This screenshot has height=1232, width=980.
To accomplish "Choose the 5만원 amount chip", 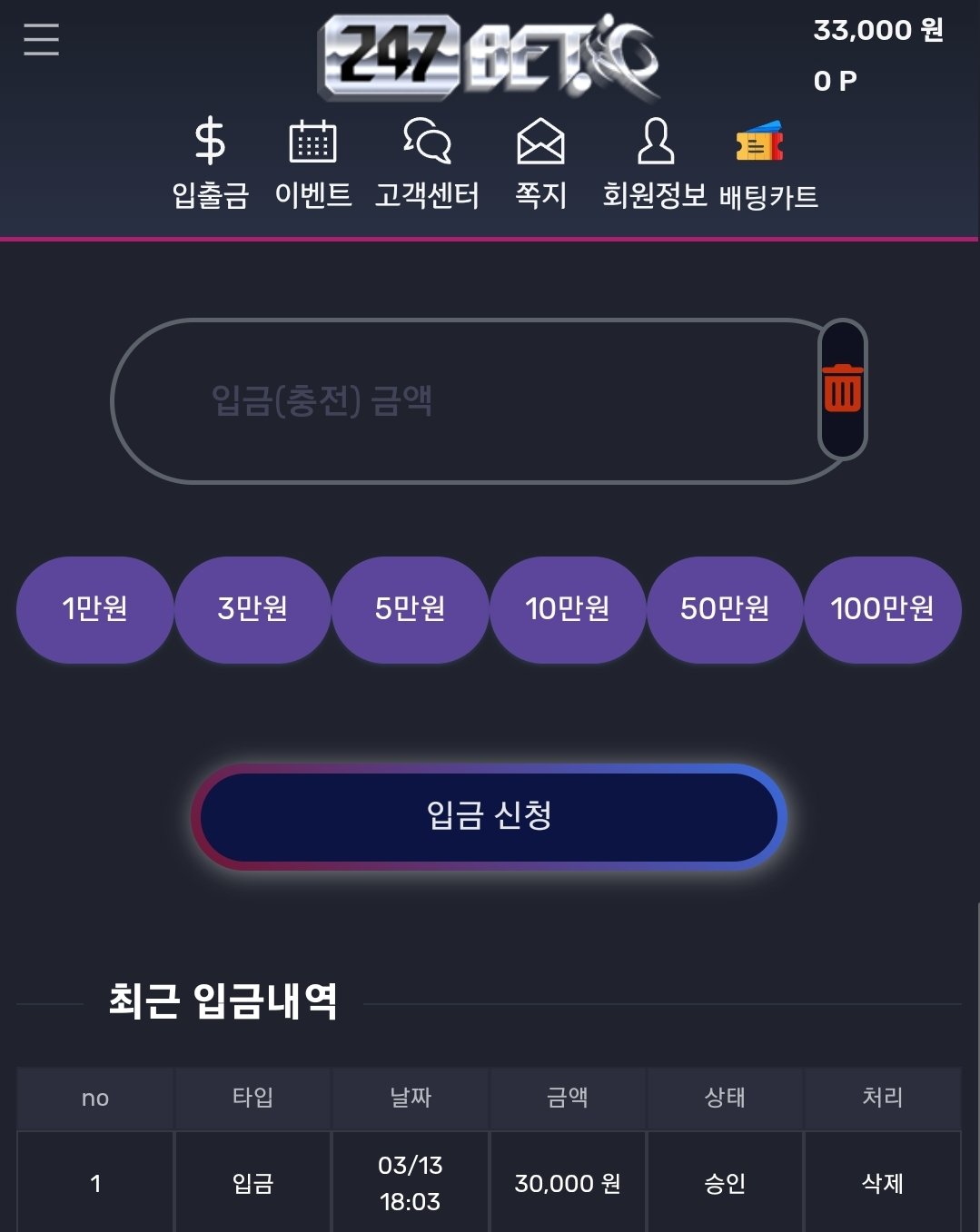I will point(410,609).
